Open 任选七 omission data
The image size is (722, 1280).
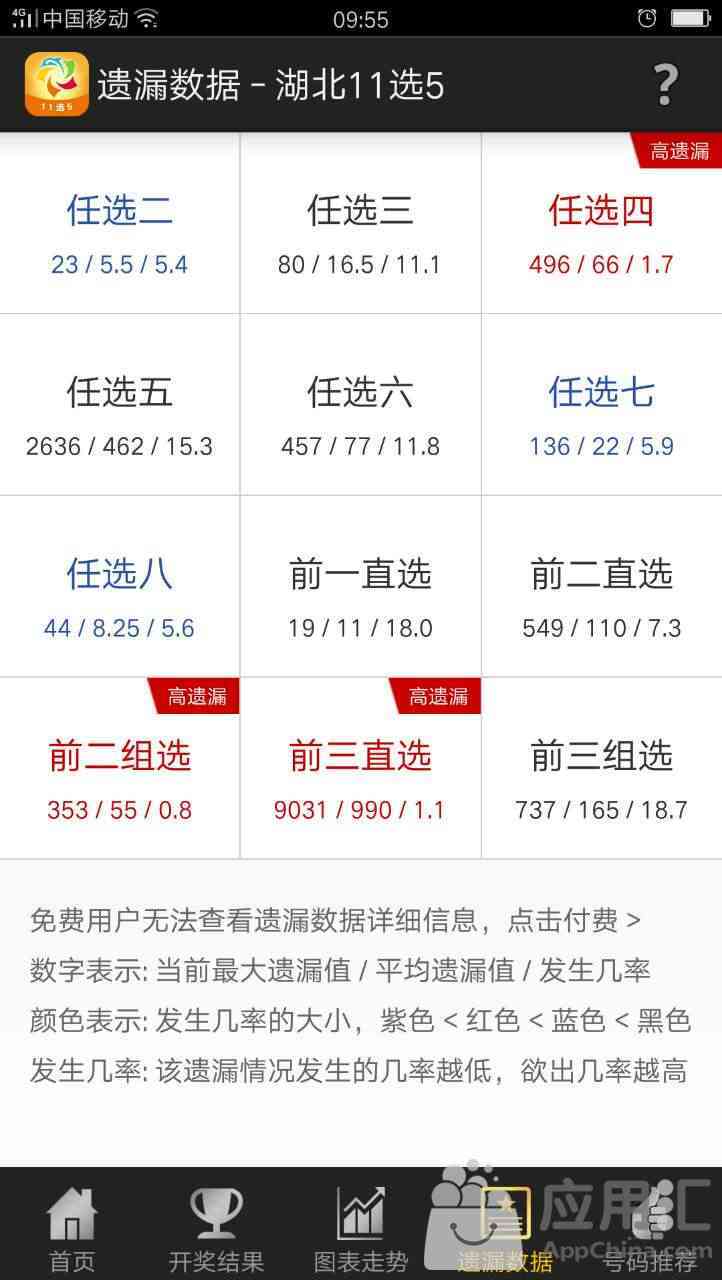602,405
